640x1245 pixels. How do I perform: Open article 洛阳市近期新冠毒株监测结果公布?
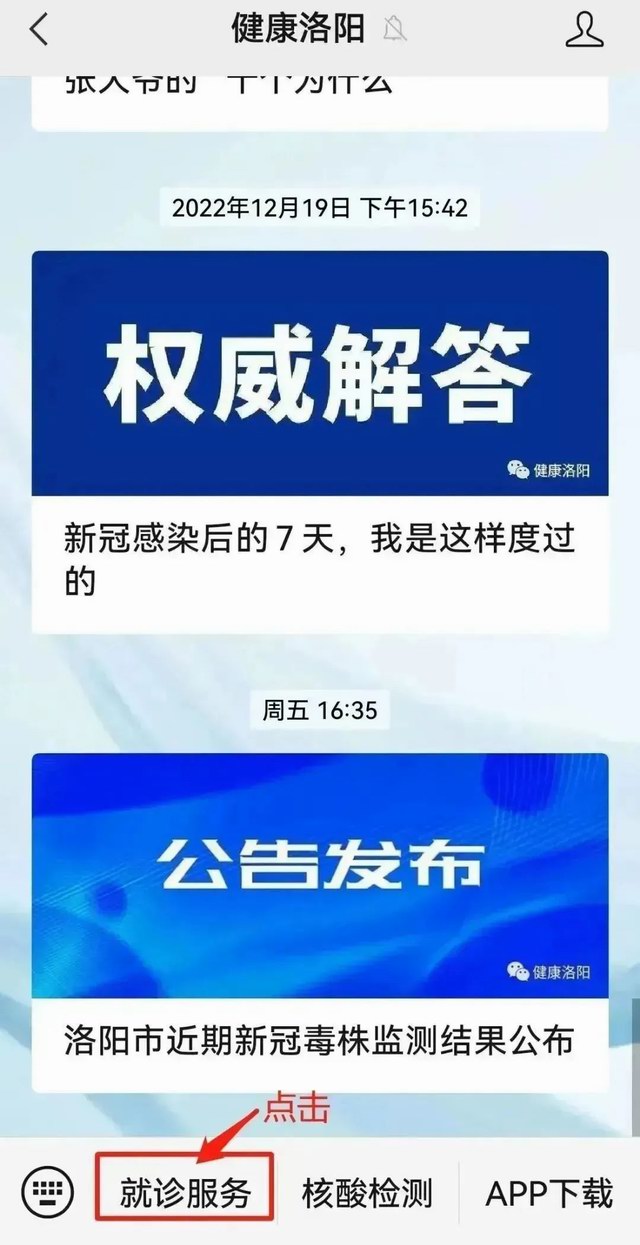click(319, 920)
